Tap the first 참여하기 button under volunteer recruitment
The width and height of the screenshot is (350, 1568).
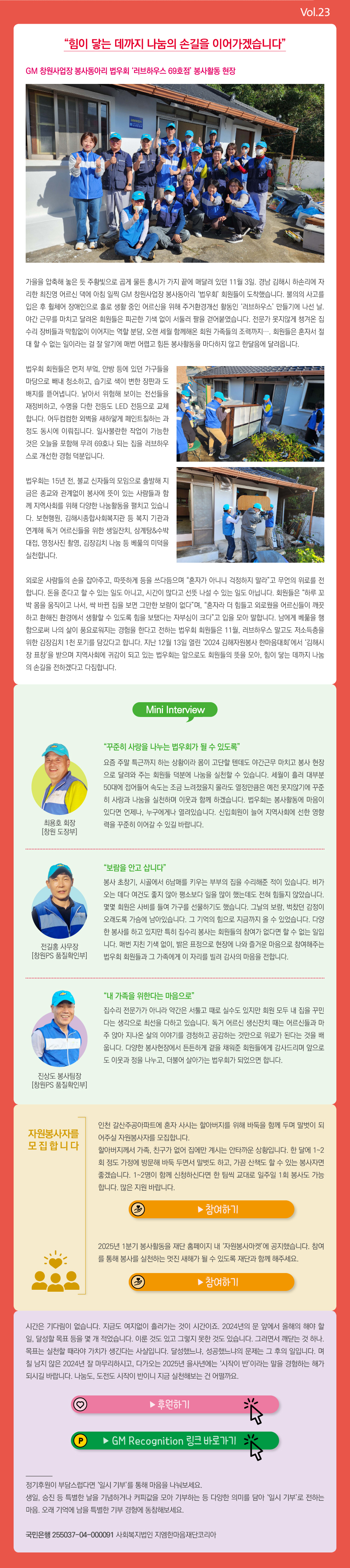click(211, 1209)
